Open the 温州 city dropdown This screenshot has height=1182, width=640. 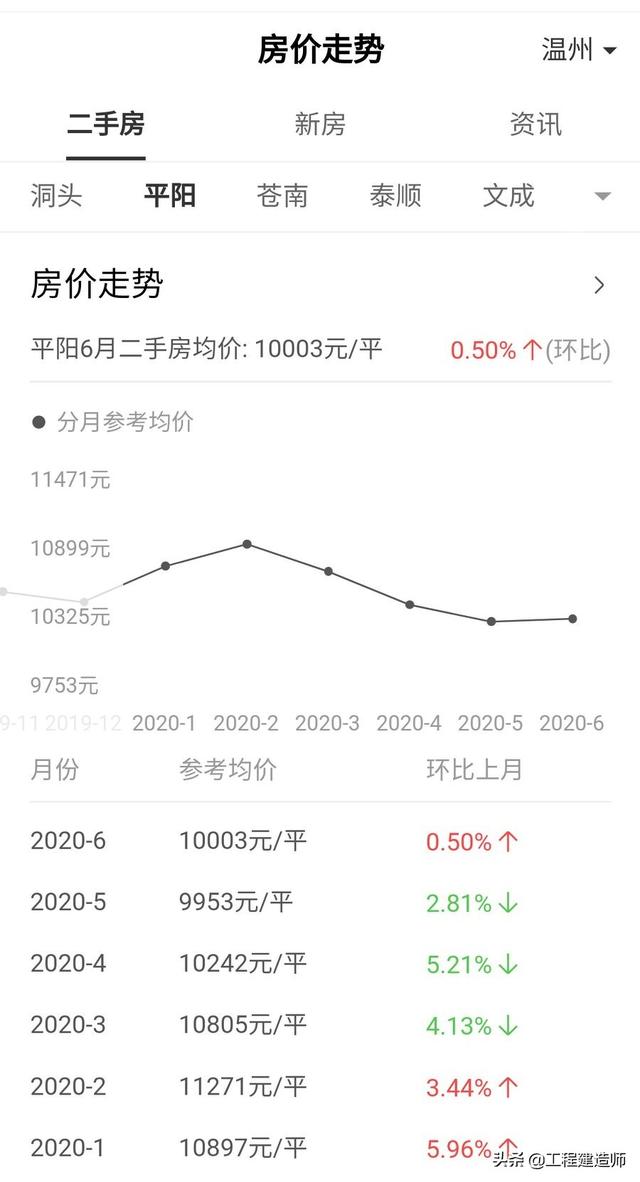(579, 51)
